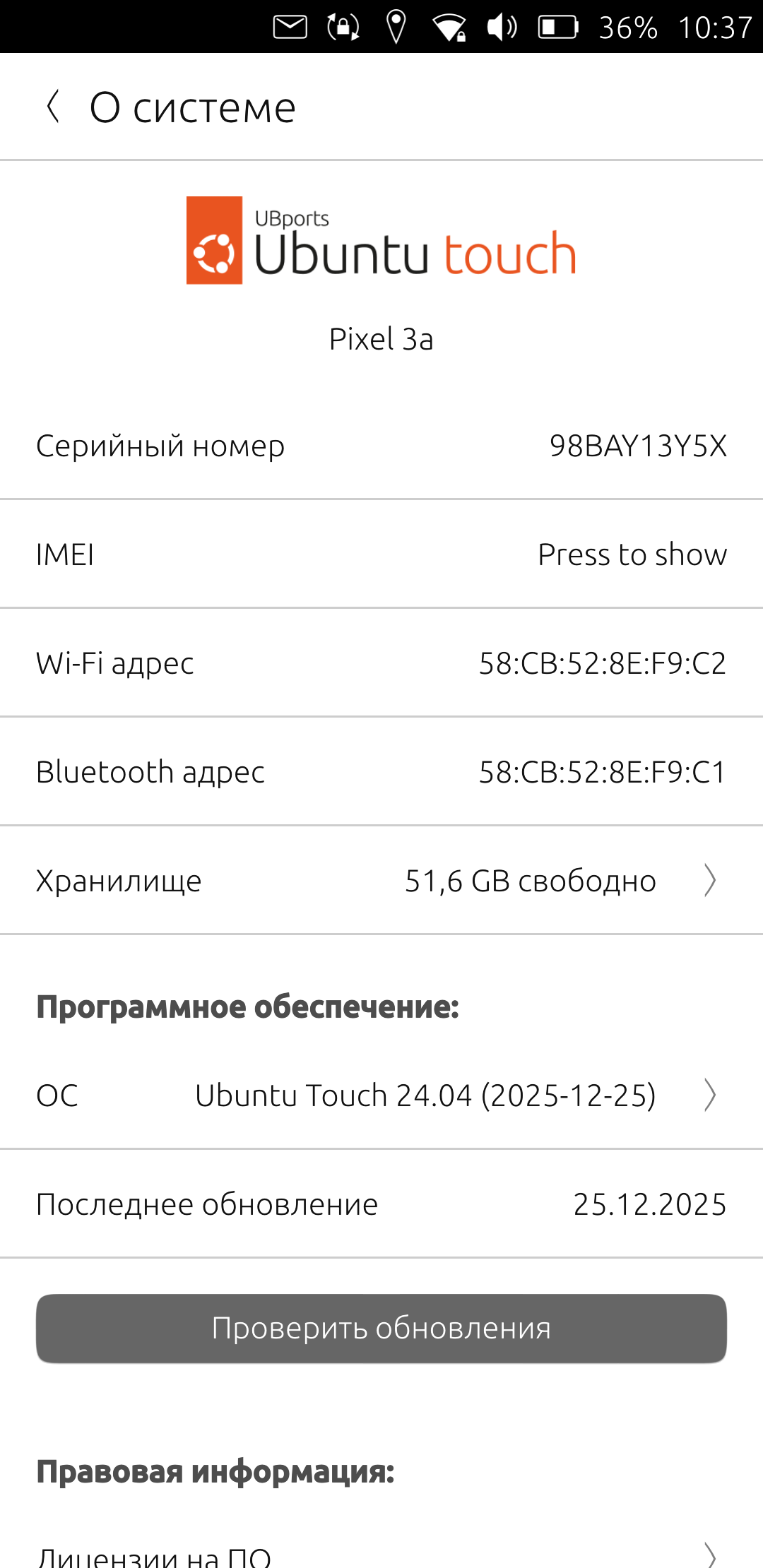
Task: Reveal the IMEI by pressing Press to show
Action: (632, 555)
